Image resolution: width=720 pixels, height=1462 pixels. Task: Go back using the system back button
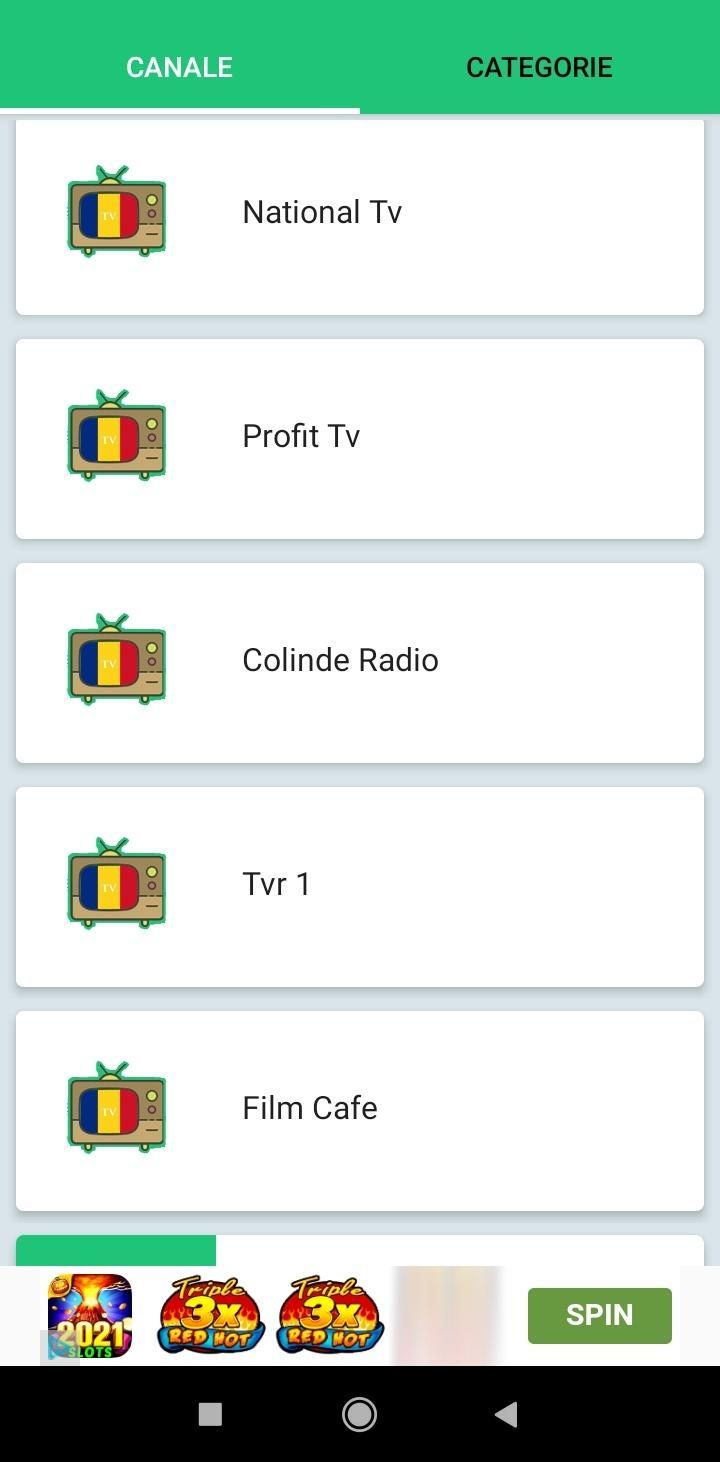click(x=506, y=1413)
